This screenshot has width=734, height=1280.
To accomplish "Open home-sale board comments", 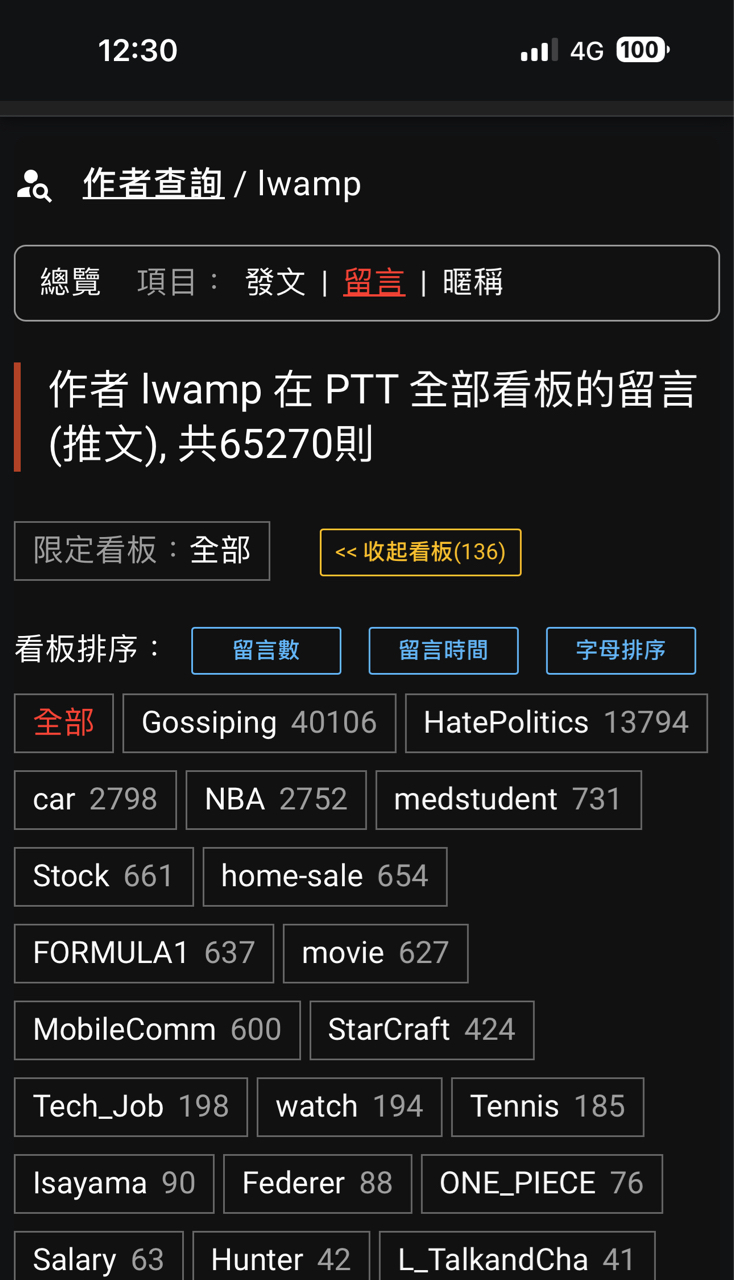I will pos(325,877).
